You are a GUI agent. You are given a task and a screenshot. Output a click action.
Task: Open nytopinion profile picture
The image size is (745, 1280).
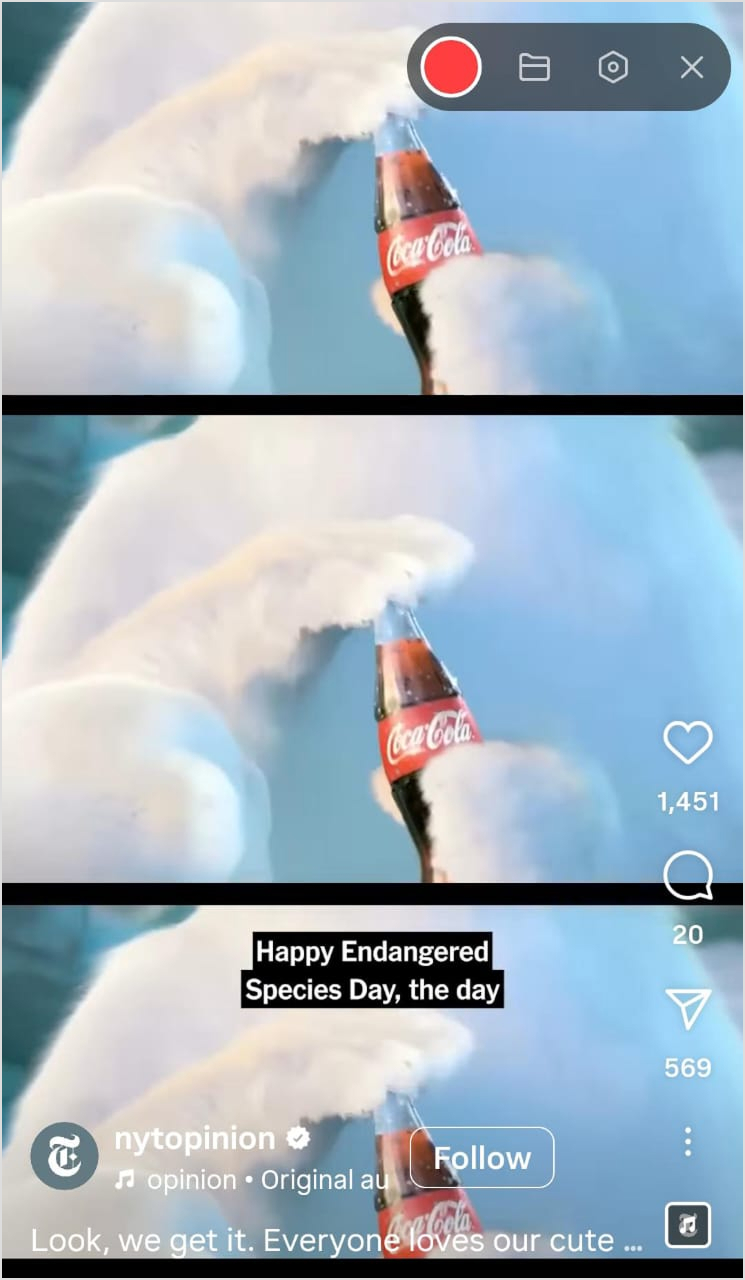[64, 1157]
